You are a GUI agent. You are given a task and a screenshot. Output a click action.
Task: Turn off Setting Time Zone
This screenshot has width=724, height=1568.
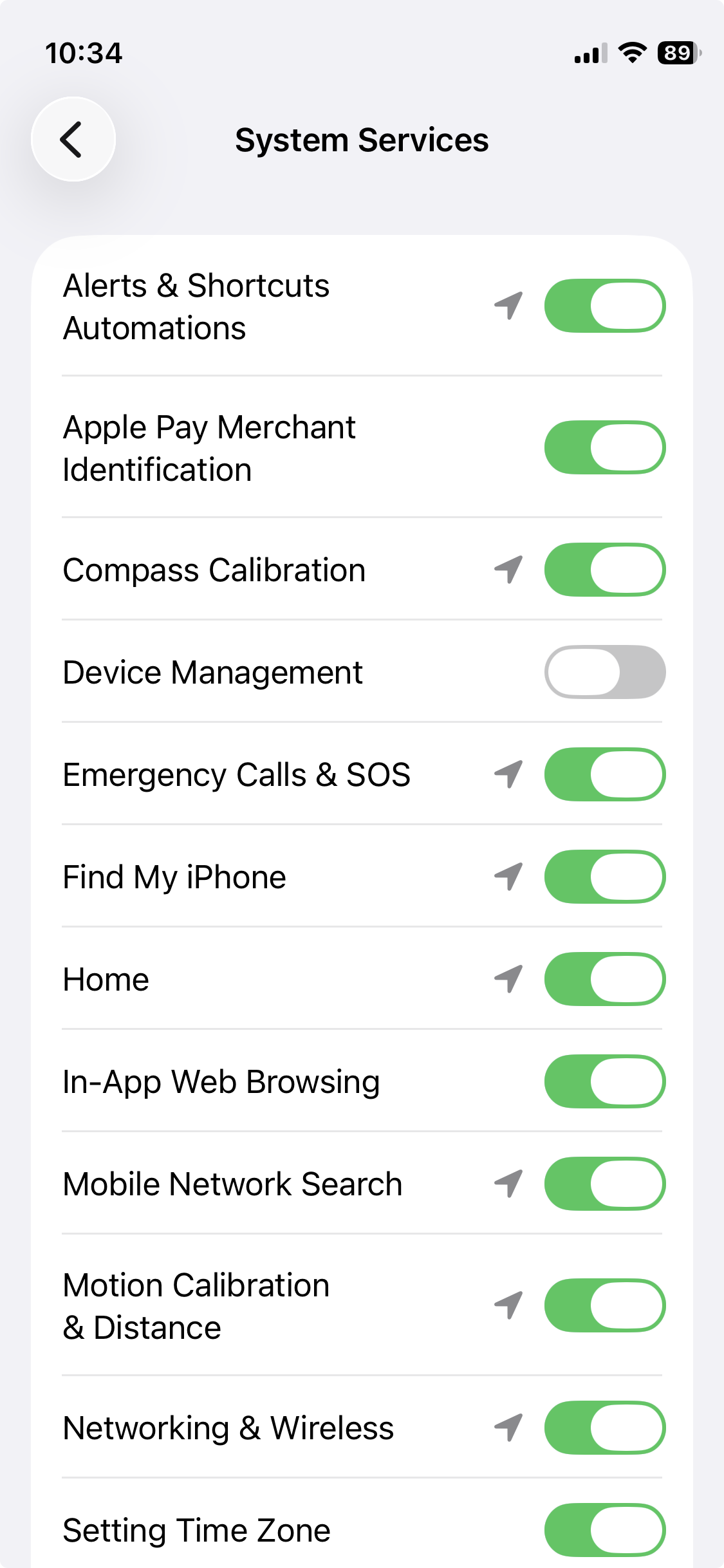click(x=604, y=1530)
